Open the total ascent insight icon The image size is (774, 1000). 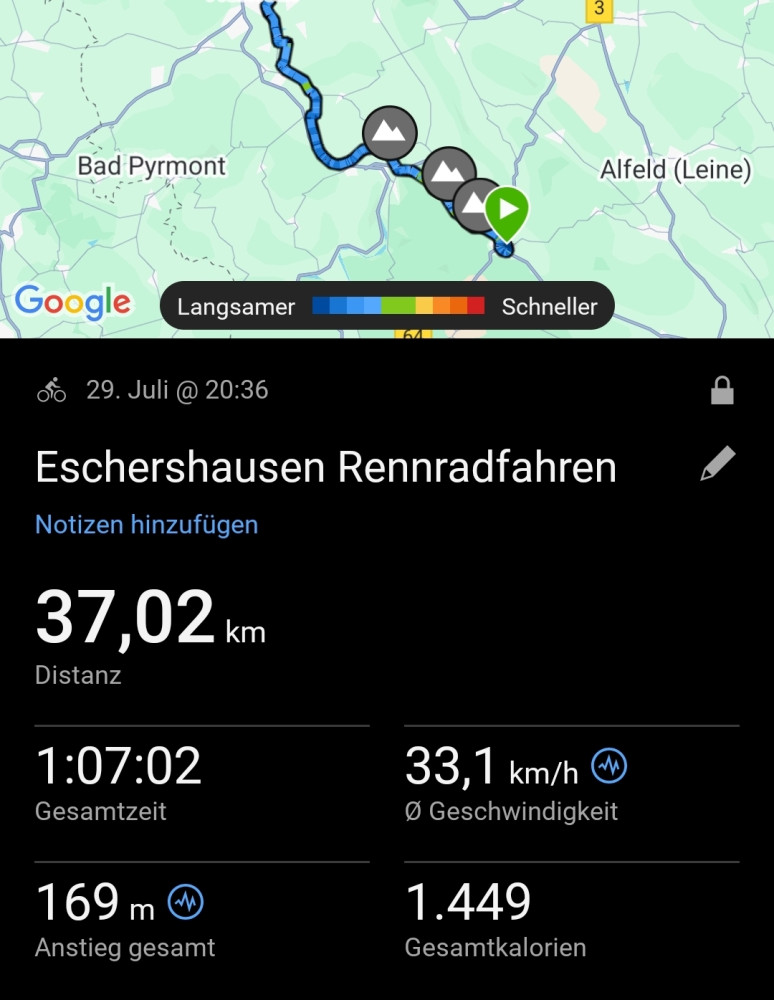coord(185,903)
